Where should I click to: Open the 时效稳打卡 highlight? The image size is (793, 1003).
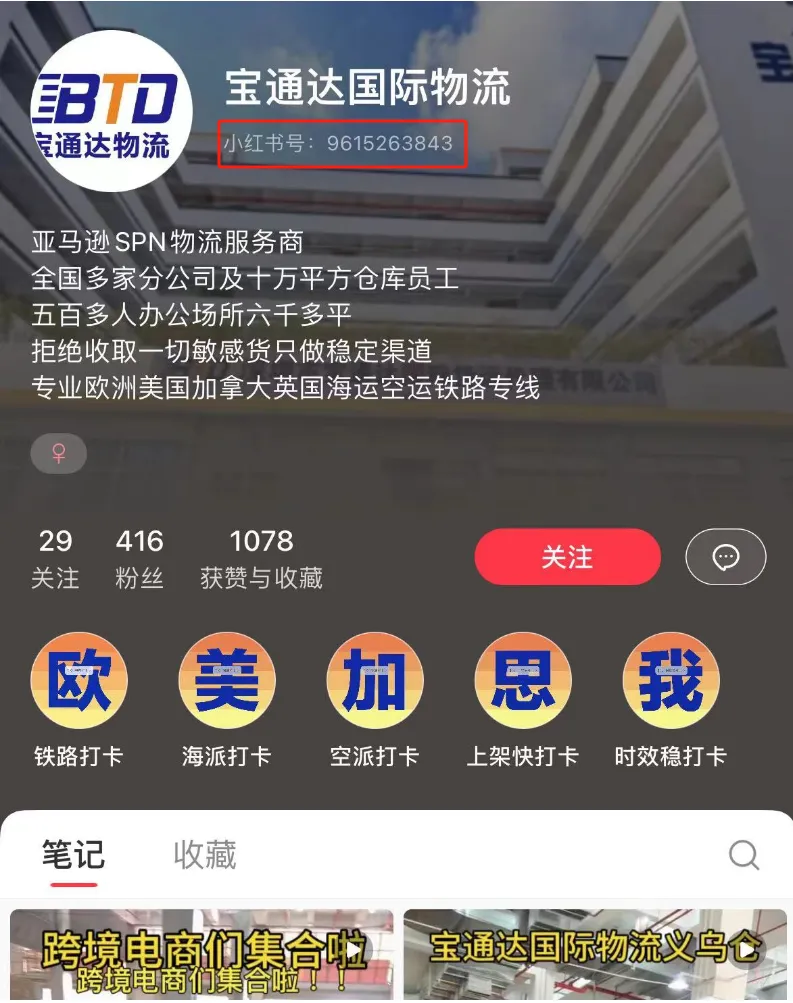(670, 681)
